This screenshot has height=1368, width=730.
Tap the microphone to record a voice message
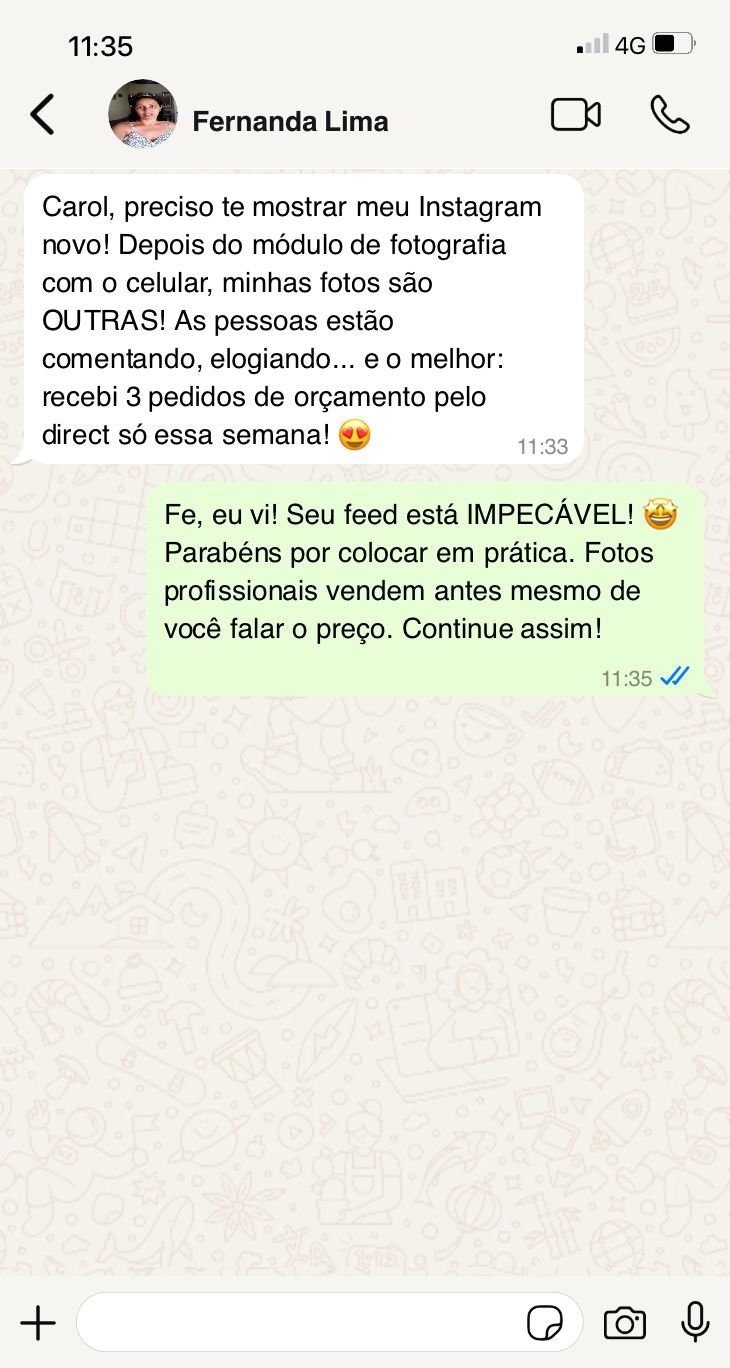(x=694, y=1322)
